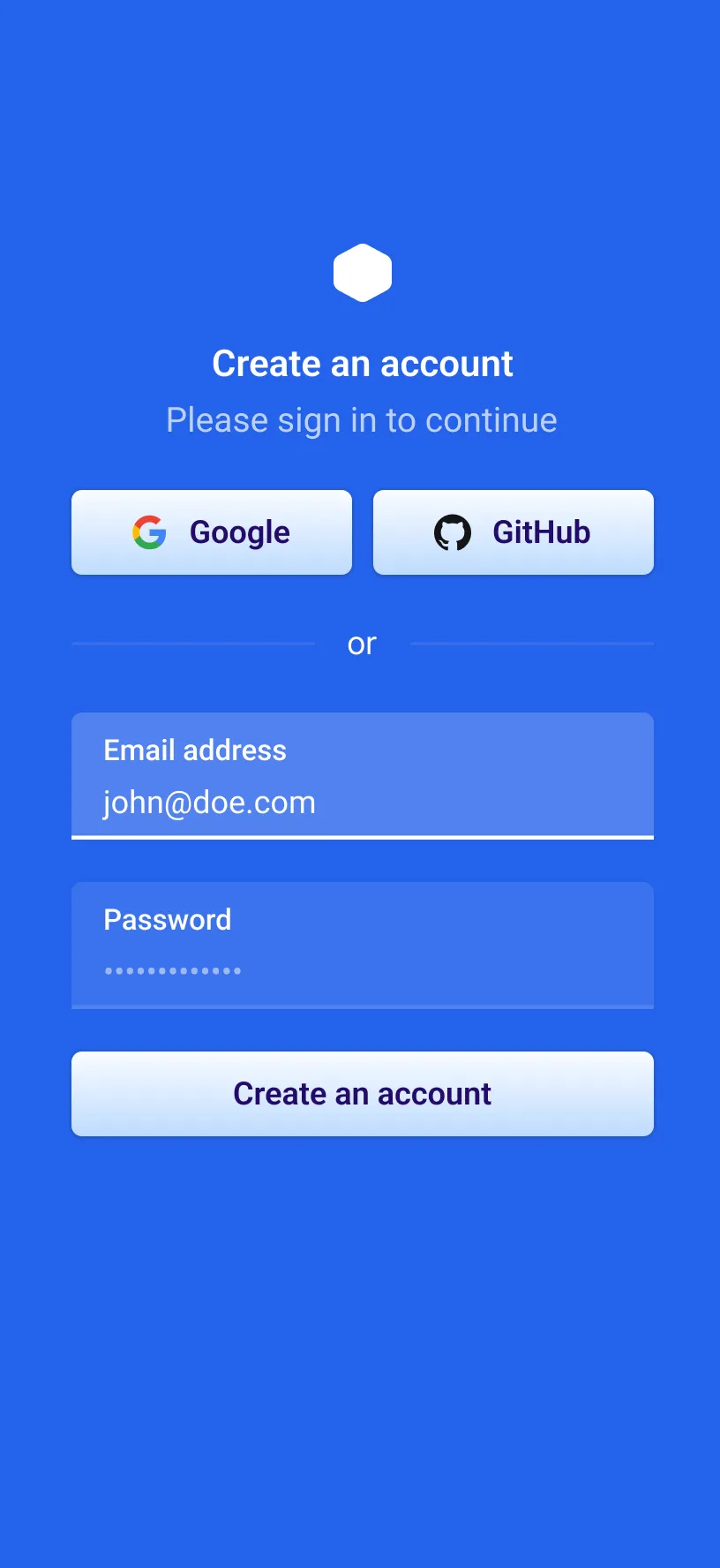Tap the bottom Create an account button

[x=362, y=1094]
